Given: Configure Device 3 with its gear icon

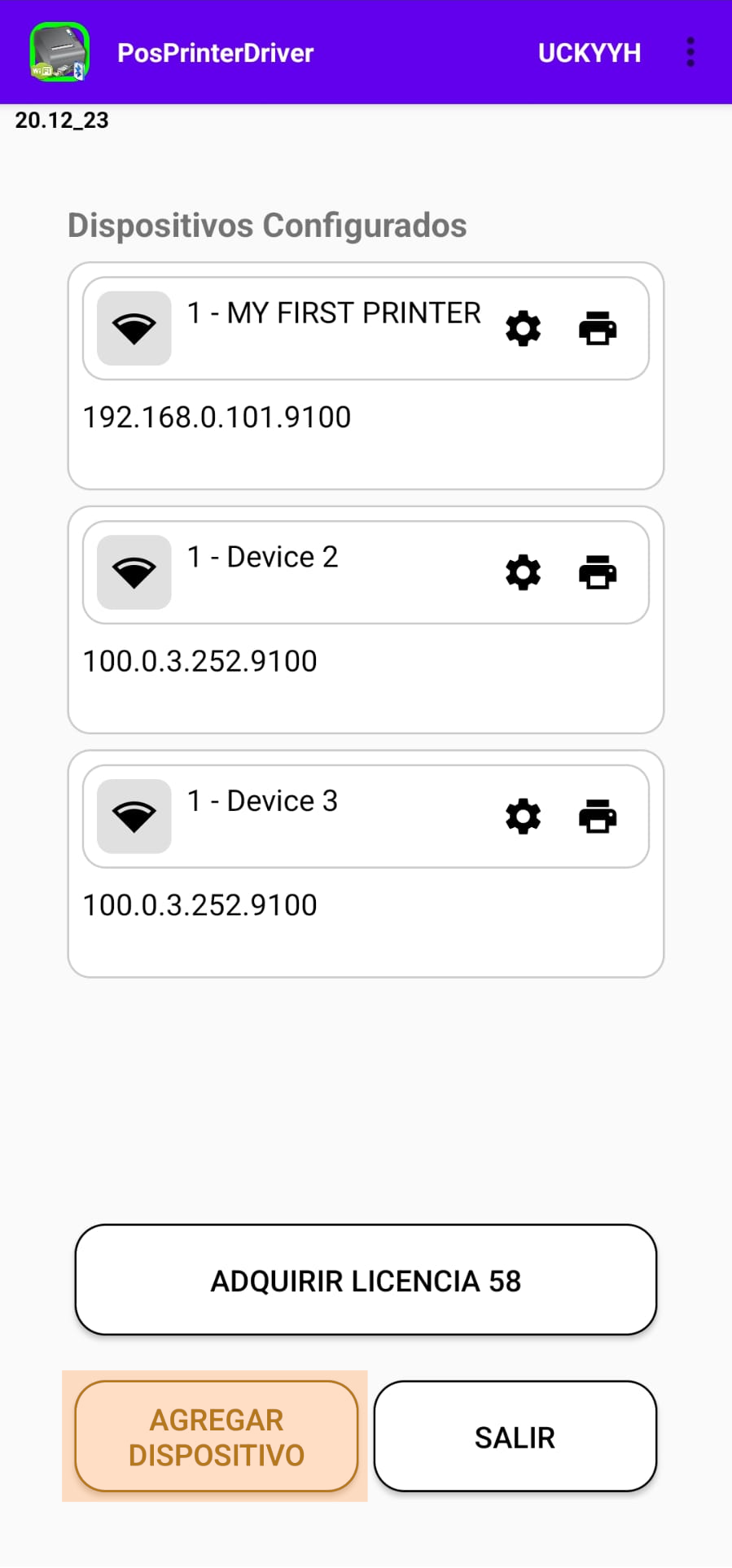Looking at the screenshot, I should pyautogui.click(x=523, y=817).
